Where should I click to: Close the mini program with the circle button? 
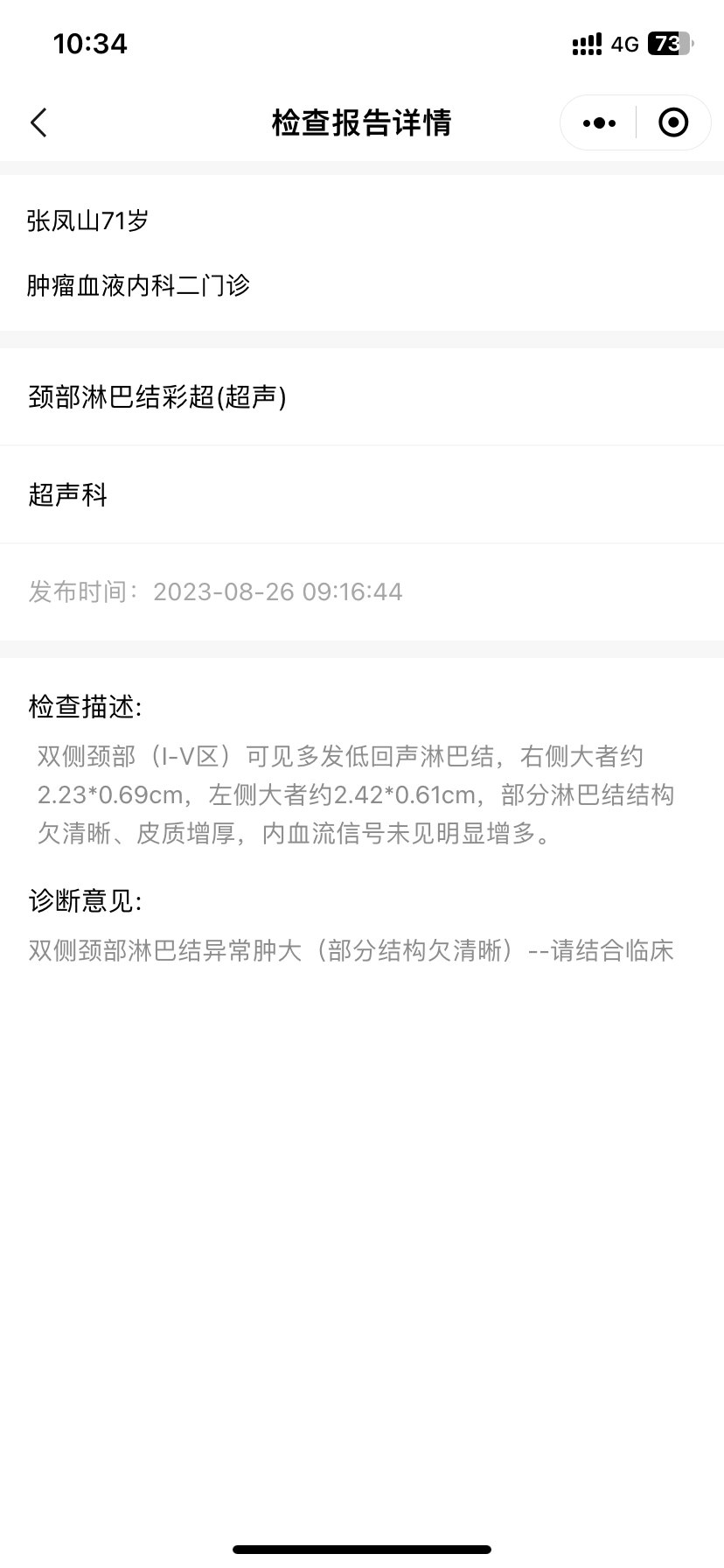(x=672, y=123)
